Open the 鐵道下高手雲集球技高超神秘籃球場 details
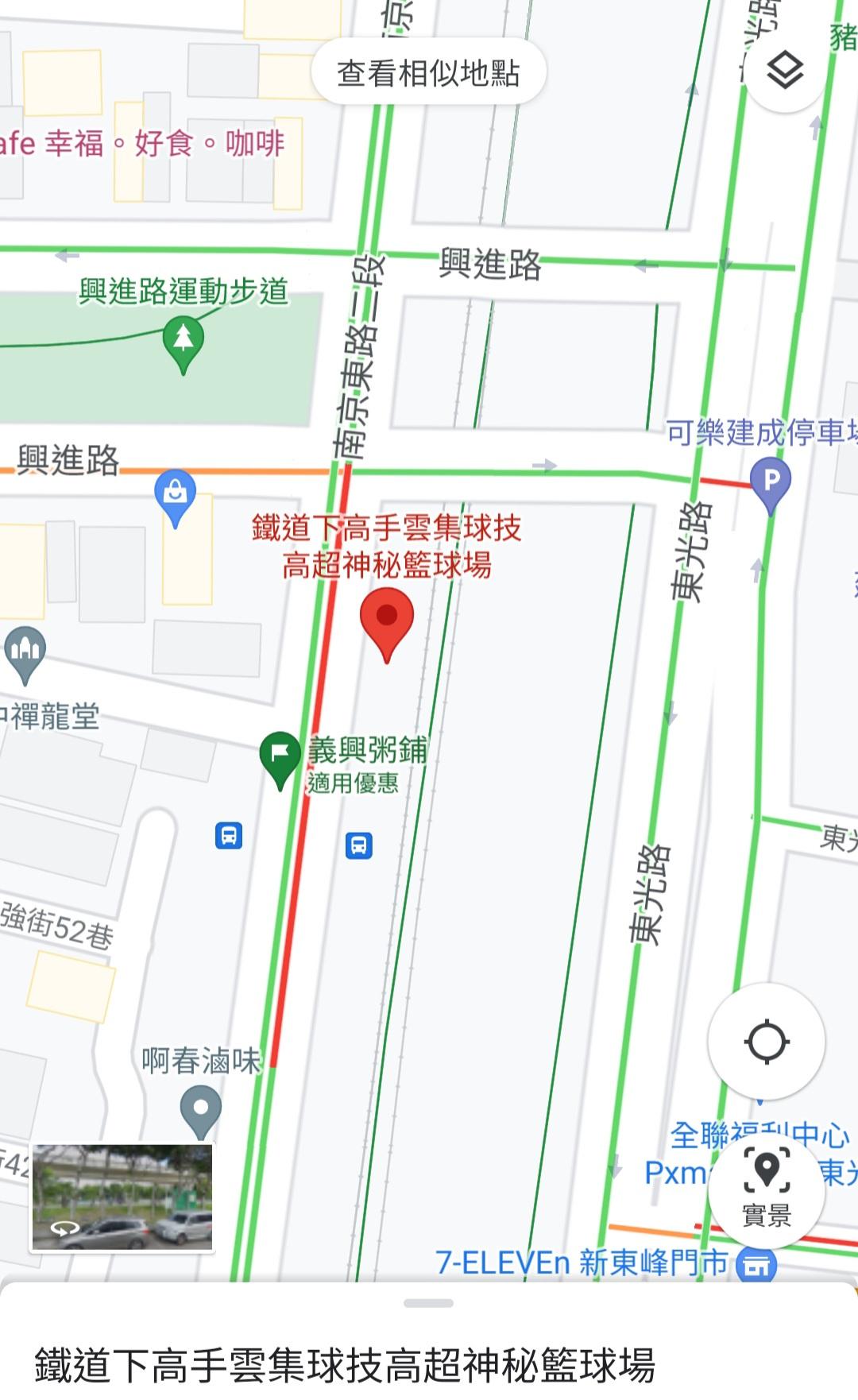 click(x=344, y=1365)
